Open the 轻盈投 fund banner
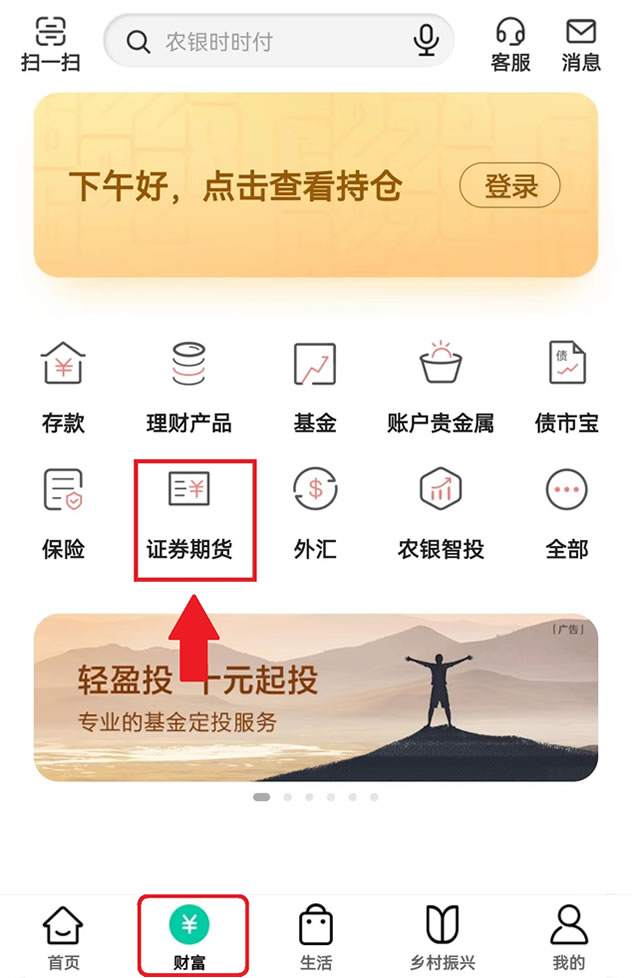Screen dimensions: 632x978 [x=316, y=697]
